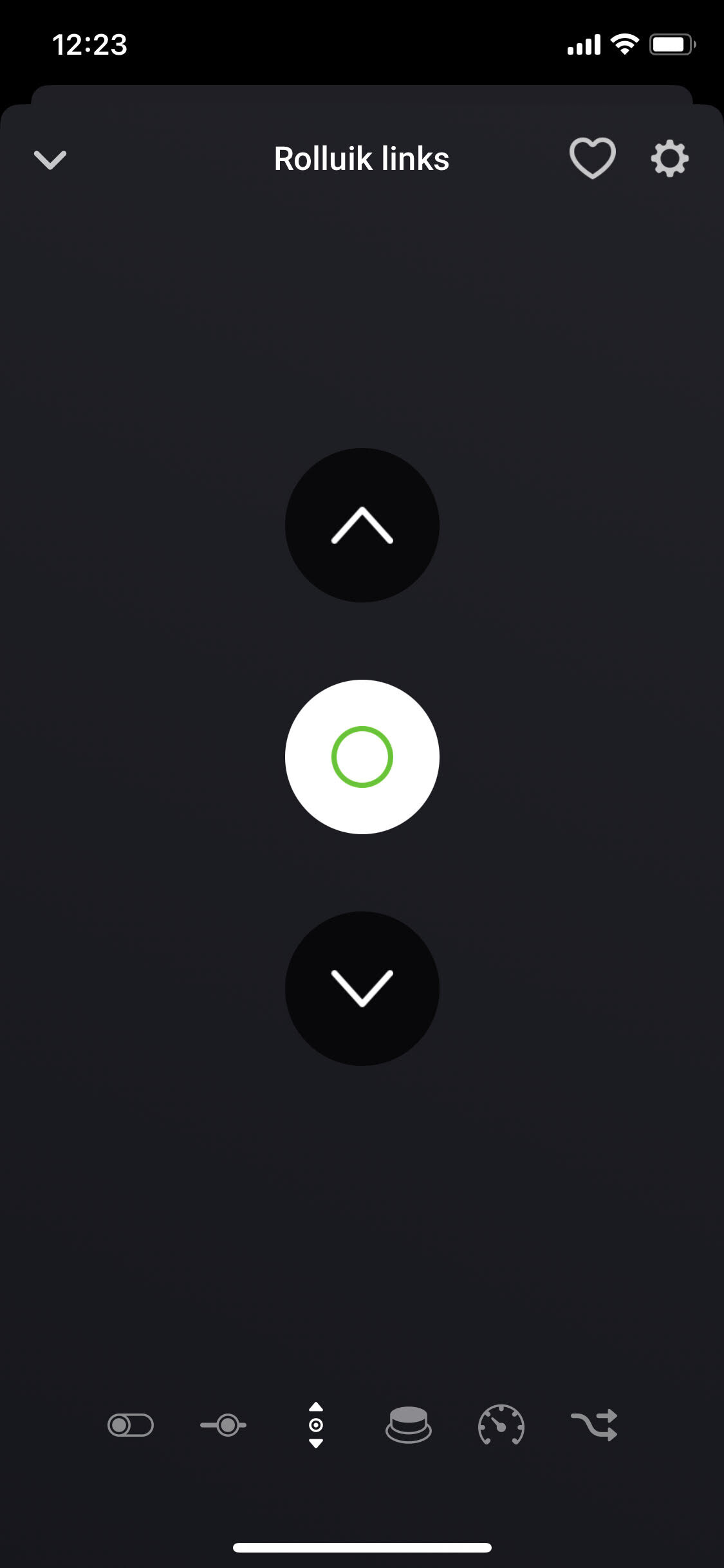Image resolution: width=724 pixels, height=1568 pixels.
Task: Open the device settings gear
Action: [x=669, y=158]
